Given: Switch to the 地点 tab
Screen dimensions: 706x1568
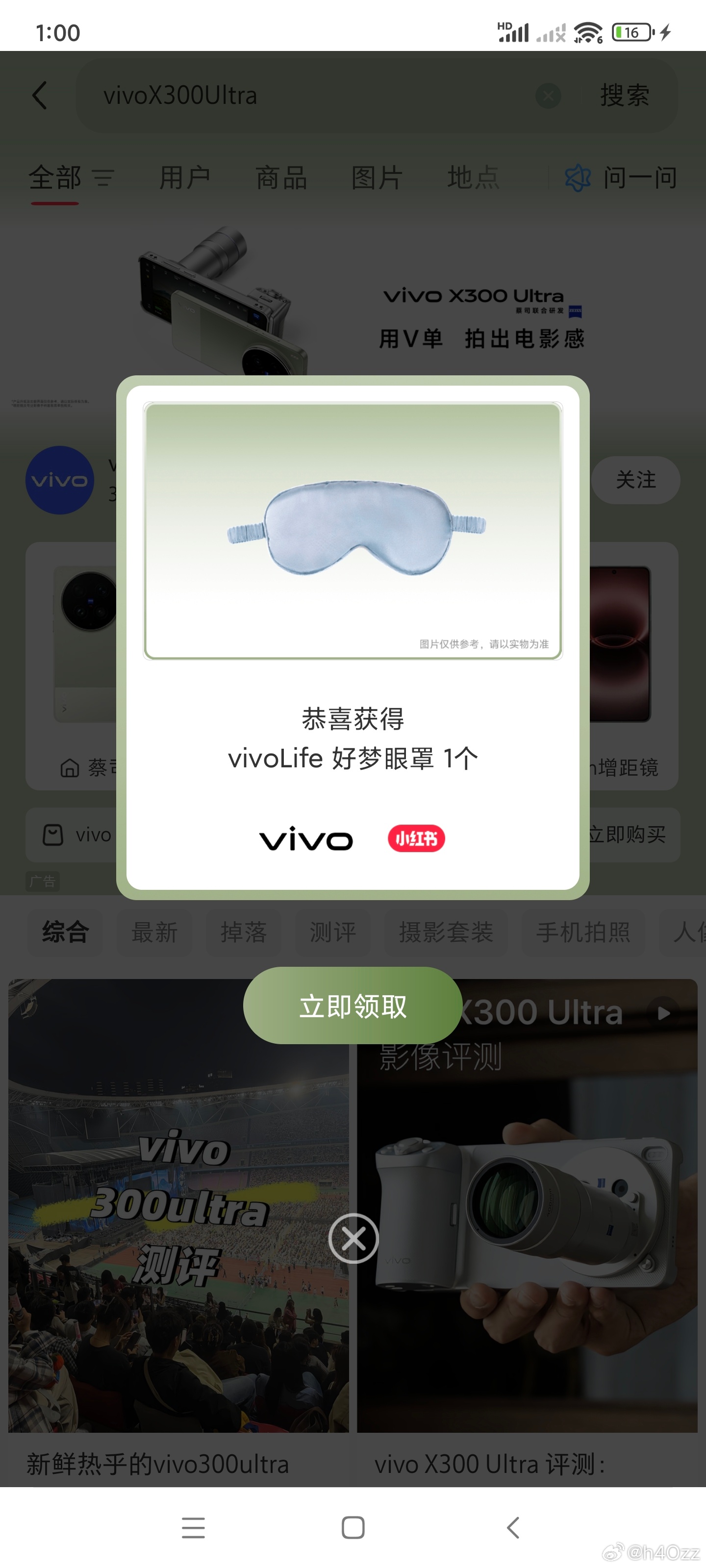Looking at the screenshot, I should pos(473,178).
